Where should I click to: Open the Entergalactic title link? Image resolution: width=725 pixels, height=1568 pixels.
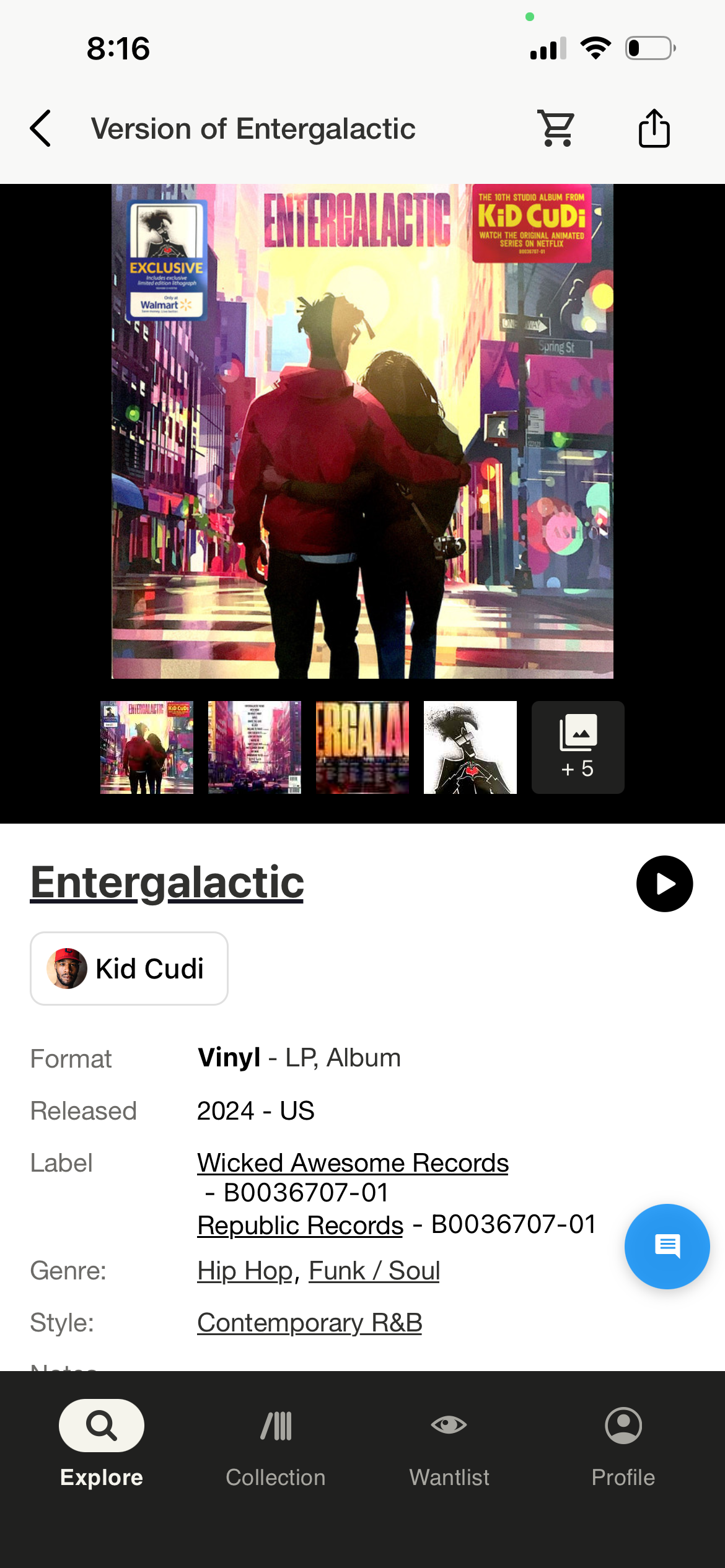point(167,882)
